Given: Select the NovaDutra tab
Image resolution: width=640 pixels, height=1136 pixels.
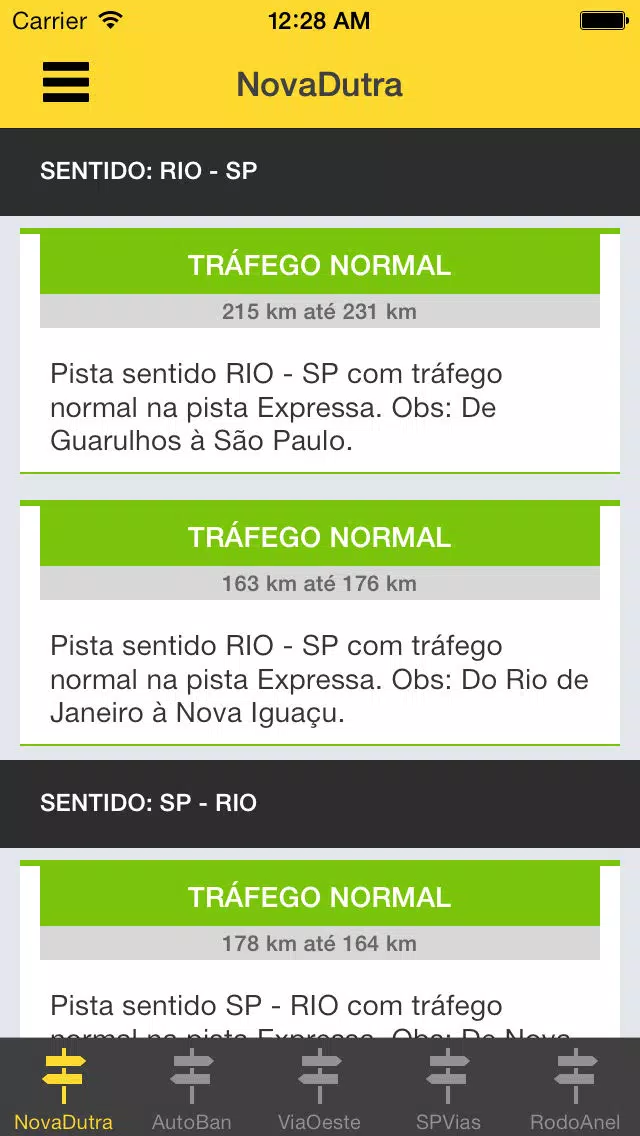Looking at the screenshot, I should (x=64, y=1087).
